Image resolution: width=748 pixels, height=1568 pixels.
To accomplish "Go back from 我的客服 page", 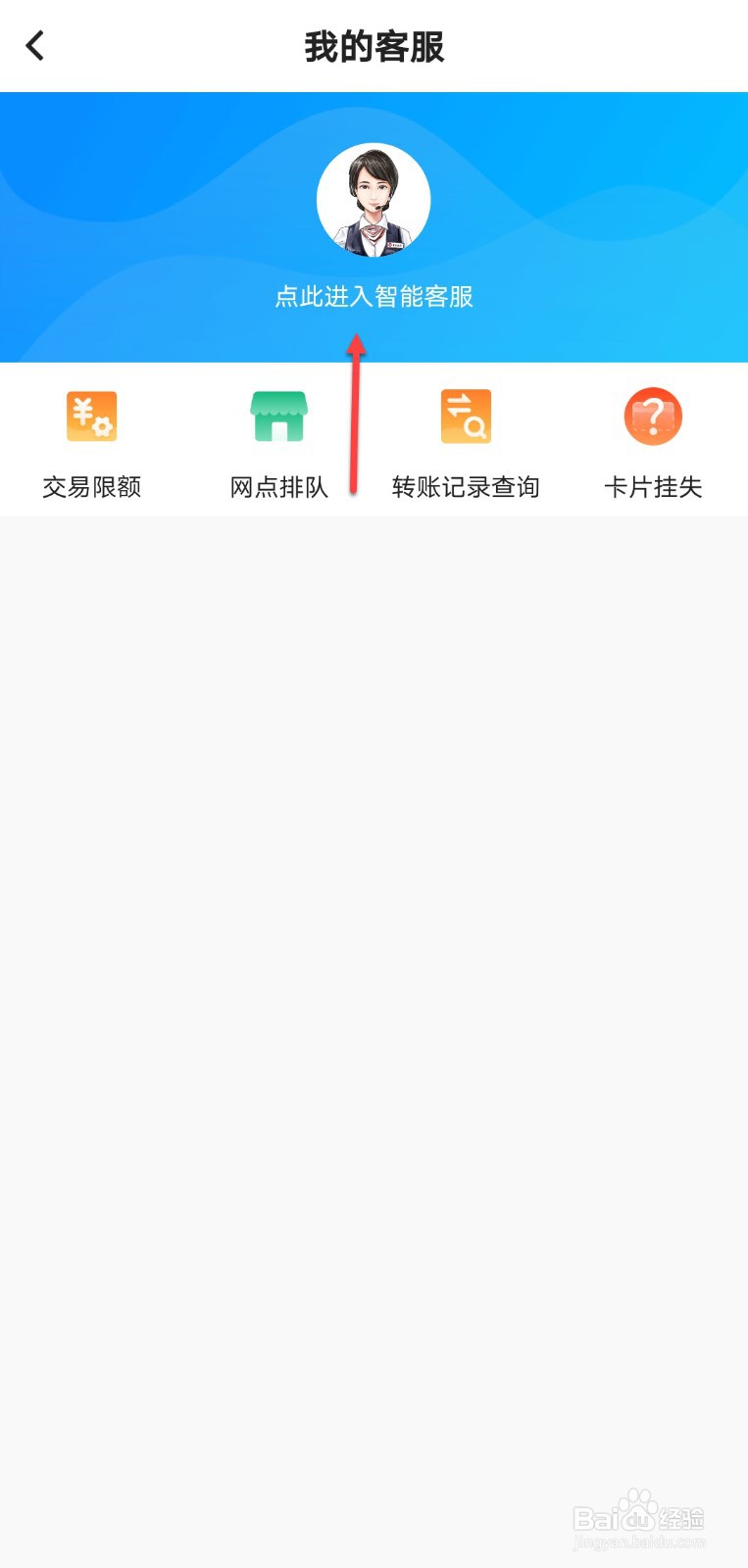I will 35,46.
